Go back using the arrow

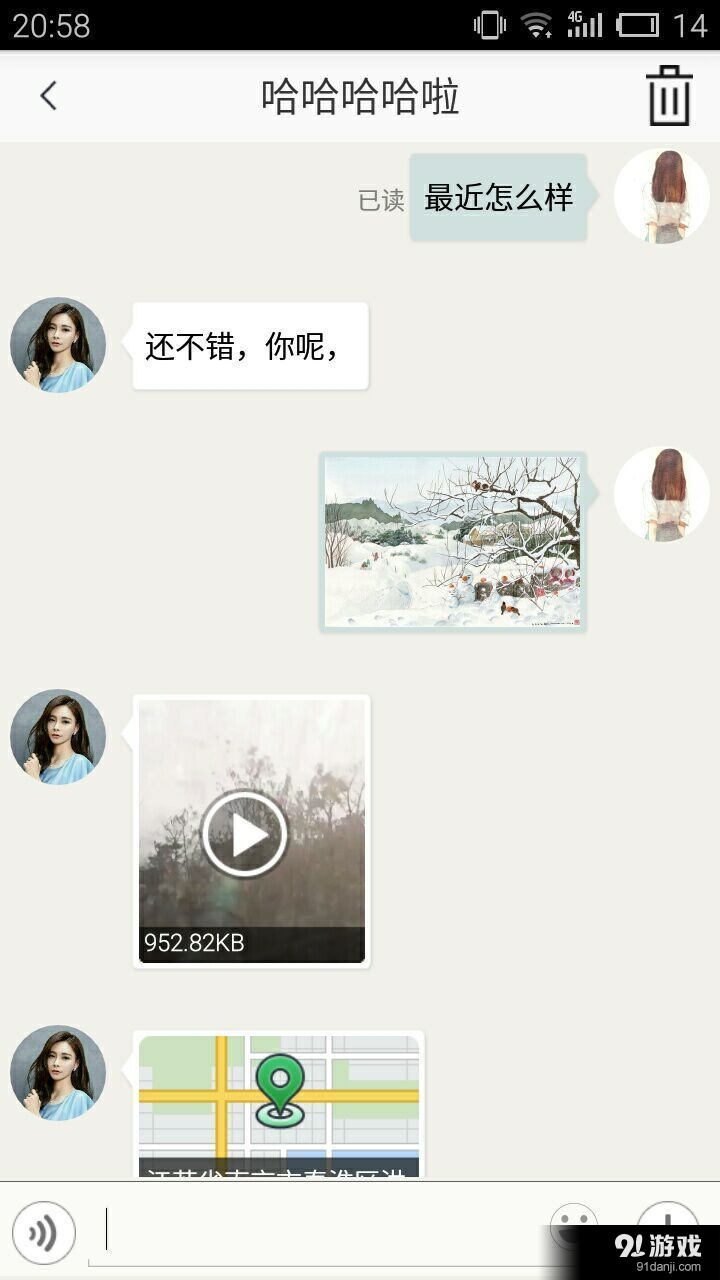tap(48, 96)
